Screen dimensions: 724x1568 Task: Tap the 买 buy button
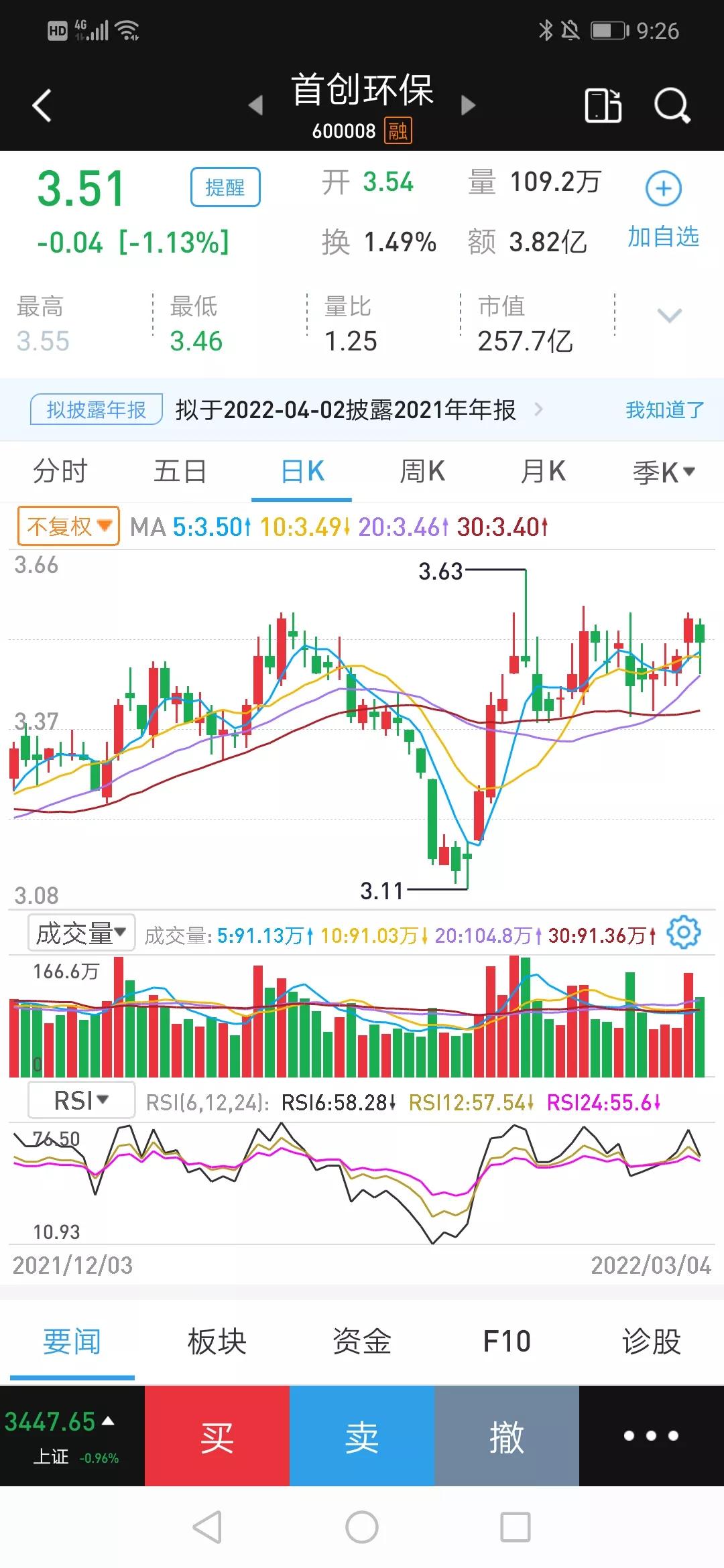(217, 1435)
